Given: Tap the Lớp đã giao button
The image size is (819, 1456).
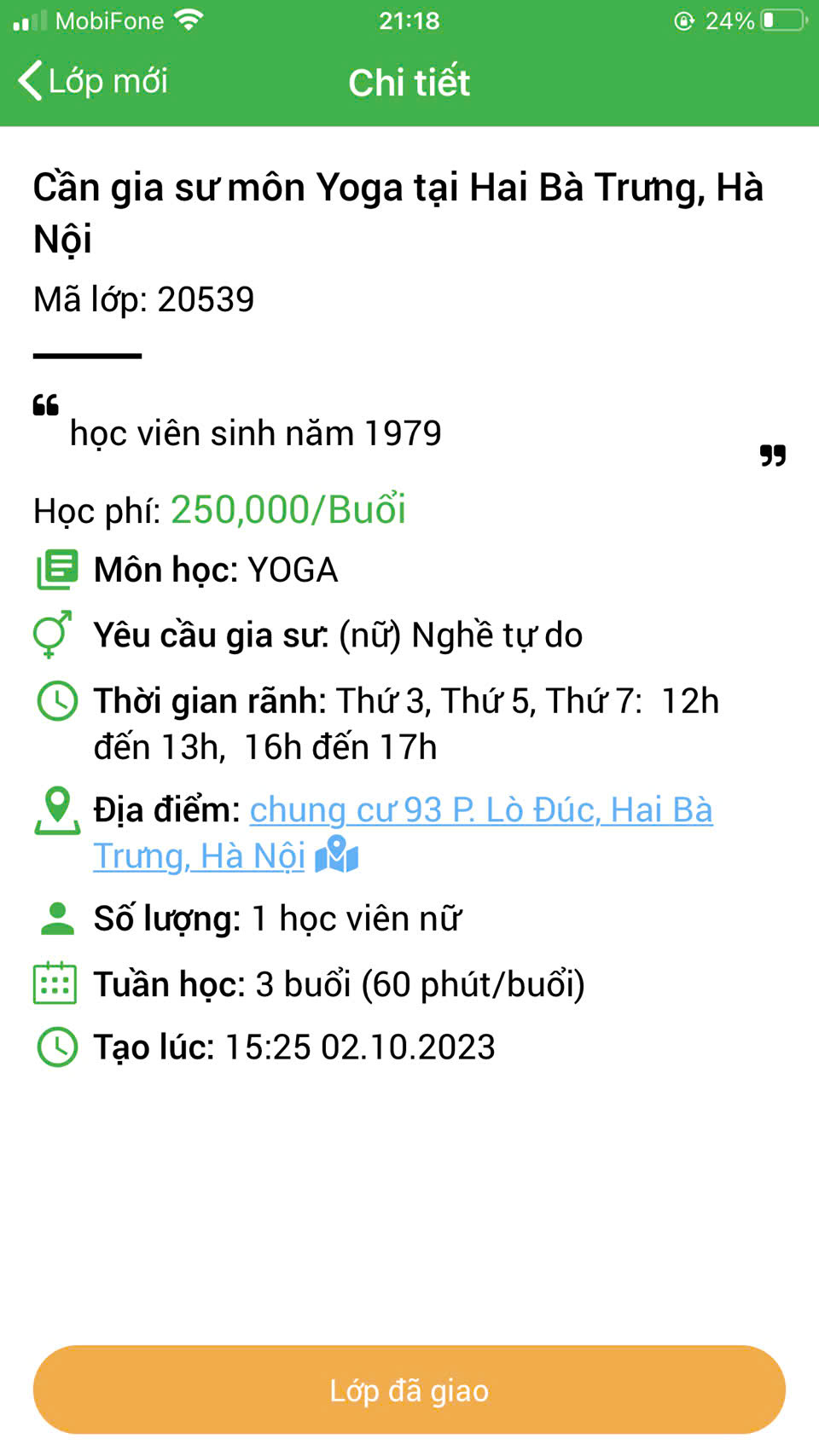Looking at the screenshot, I should 409,1390.
